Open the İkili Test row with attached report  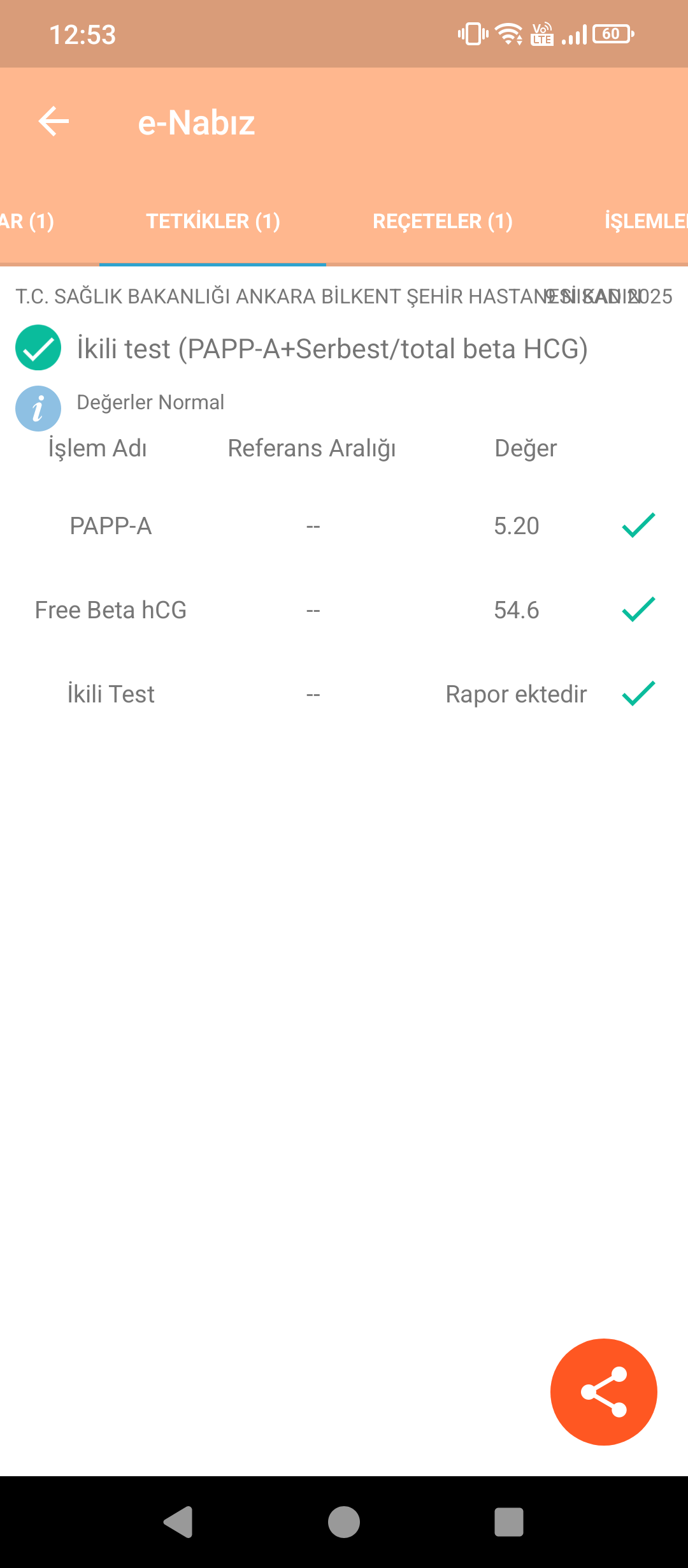[x=344, y=694]
